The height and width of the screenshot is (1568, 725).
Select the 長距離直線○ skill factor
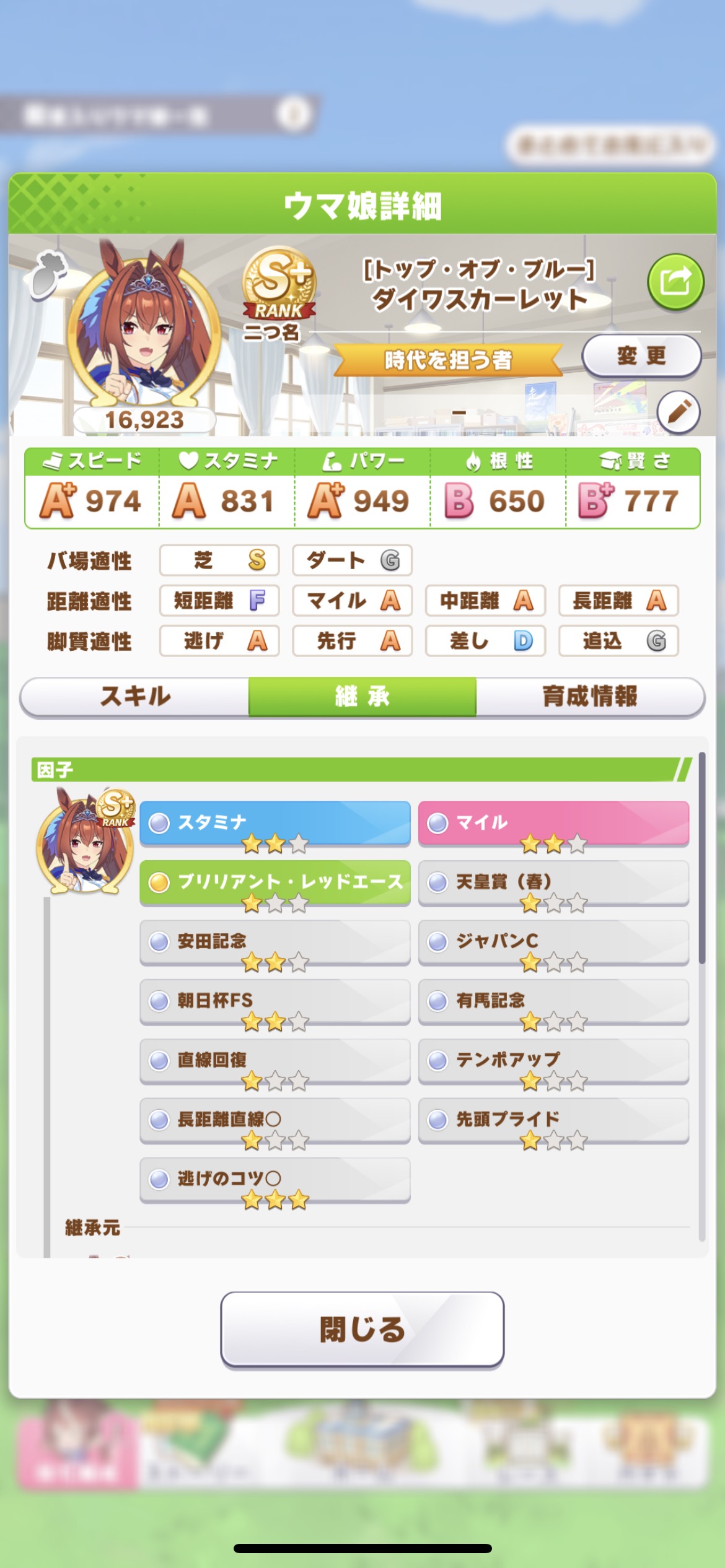coord(275,1120)
